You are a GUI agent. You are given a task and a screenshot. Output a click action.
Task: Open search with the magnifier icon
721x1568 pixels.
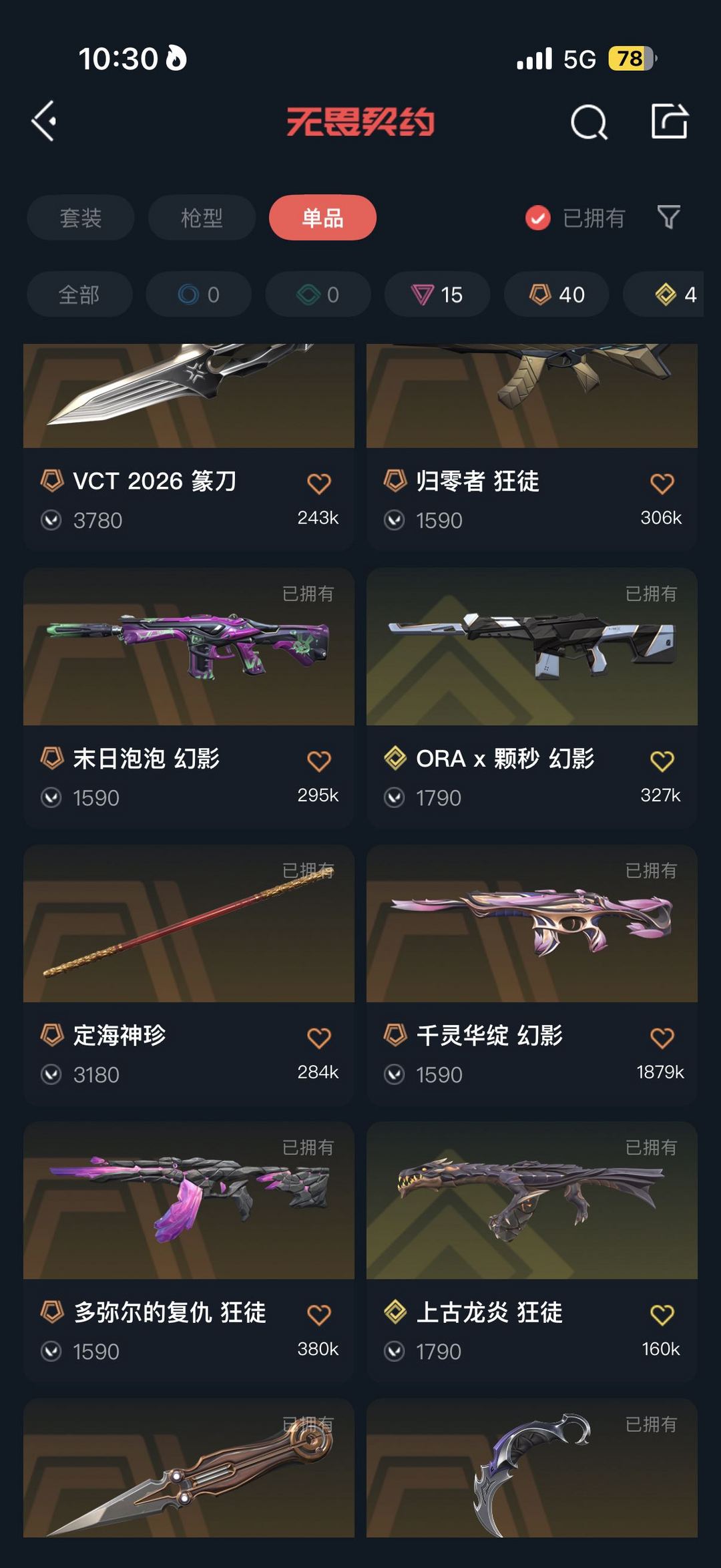point(589,122)
